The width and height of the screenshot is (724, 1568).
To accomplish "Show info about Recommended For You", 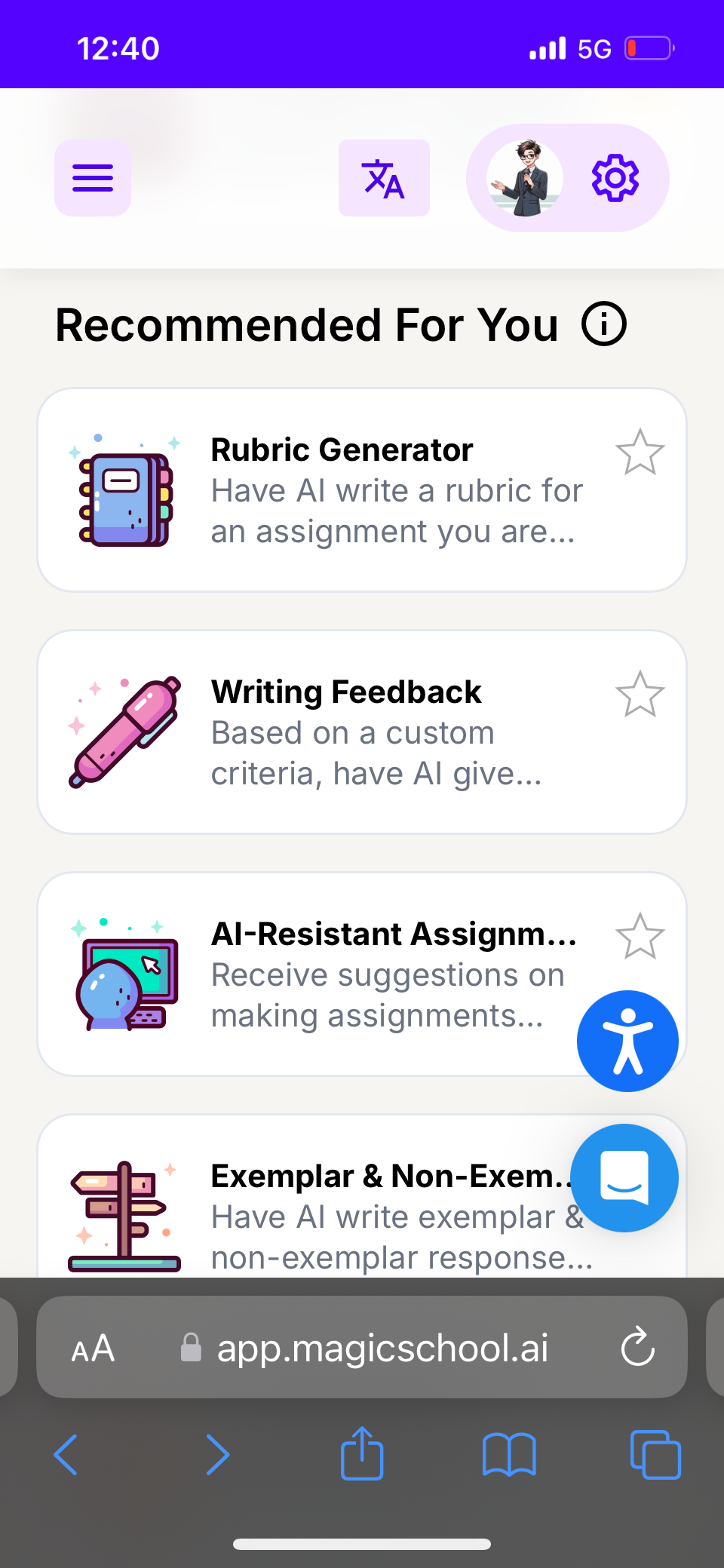I will coord(604,324).
